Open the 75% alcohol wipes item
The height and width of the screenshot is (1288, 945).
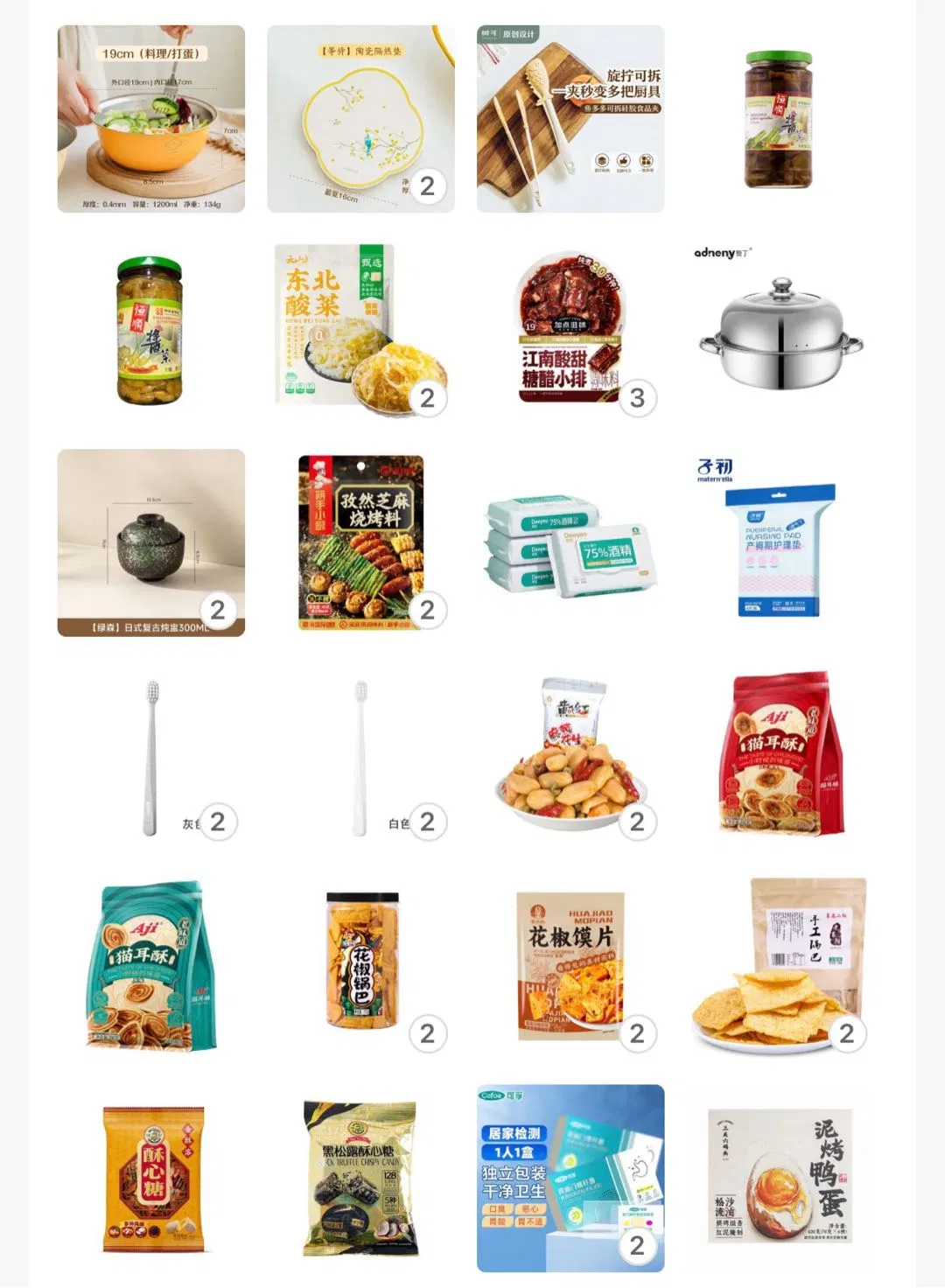pyautogui.click(x=570, y=542)
